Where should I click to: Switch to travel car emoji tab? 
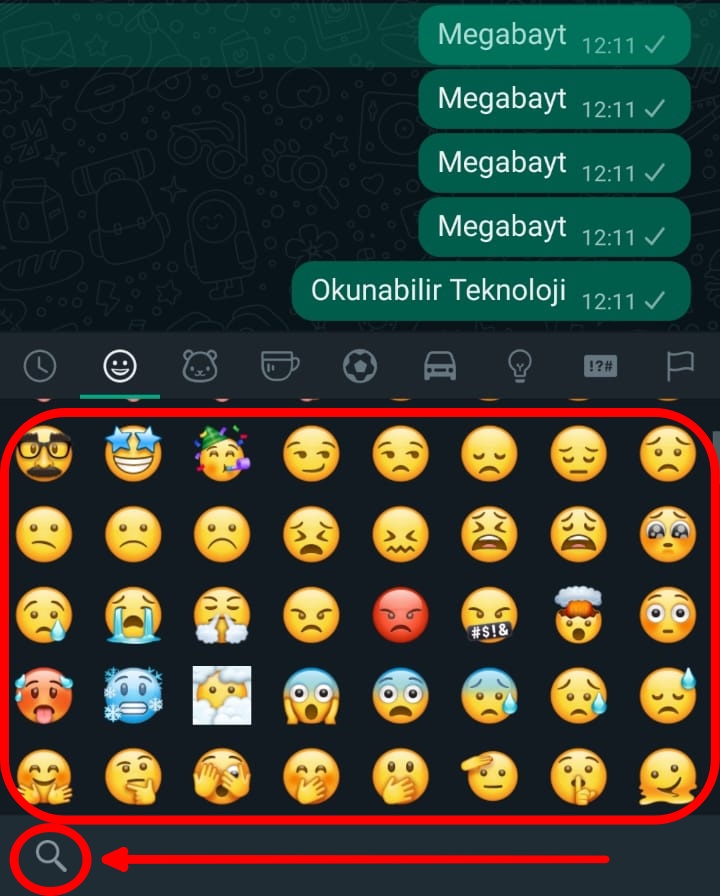[x=440, y=367]
